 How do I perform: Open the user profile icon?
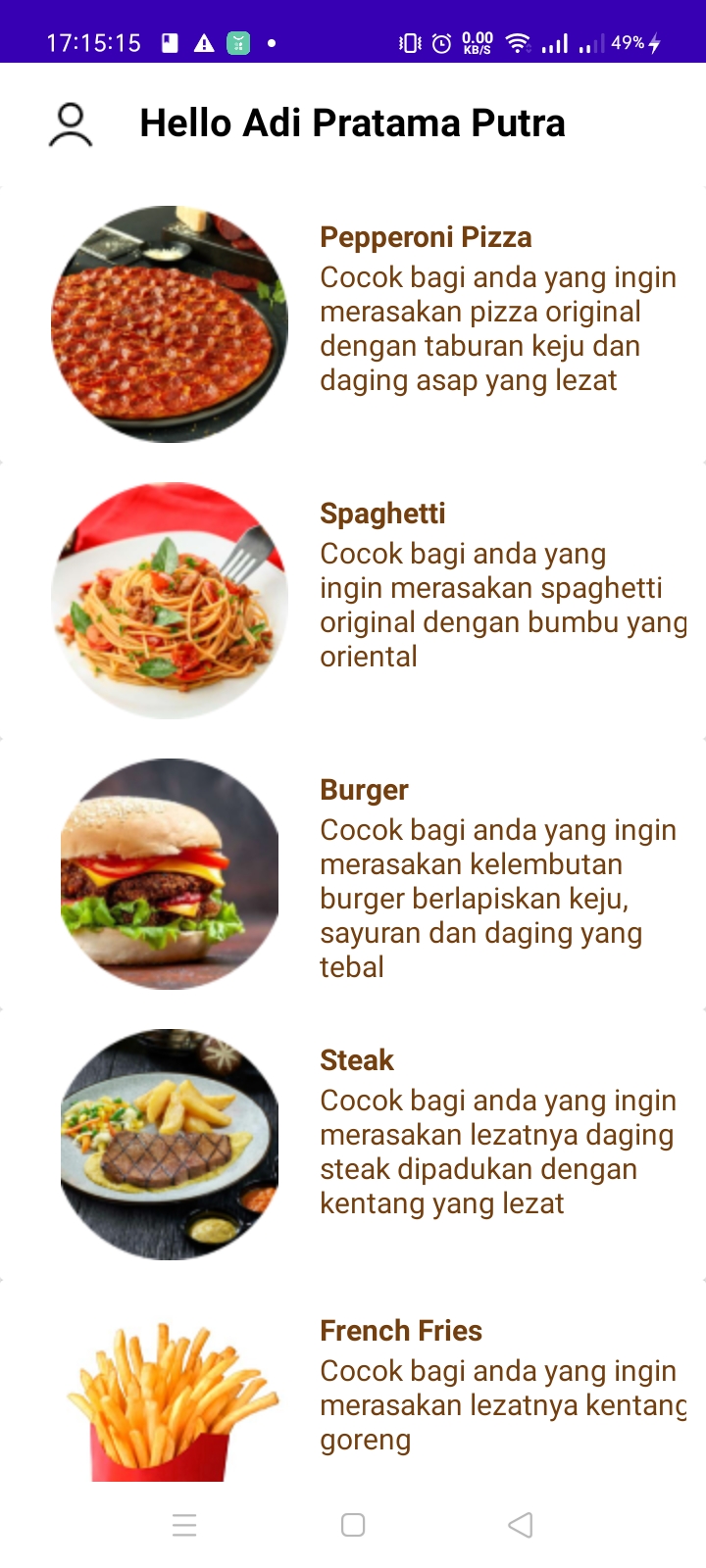click(71, 124)
